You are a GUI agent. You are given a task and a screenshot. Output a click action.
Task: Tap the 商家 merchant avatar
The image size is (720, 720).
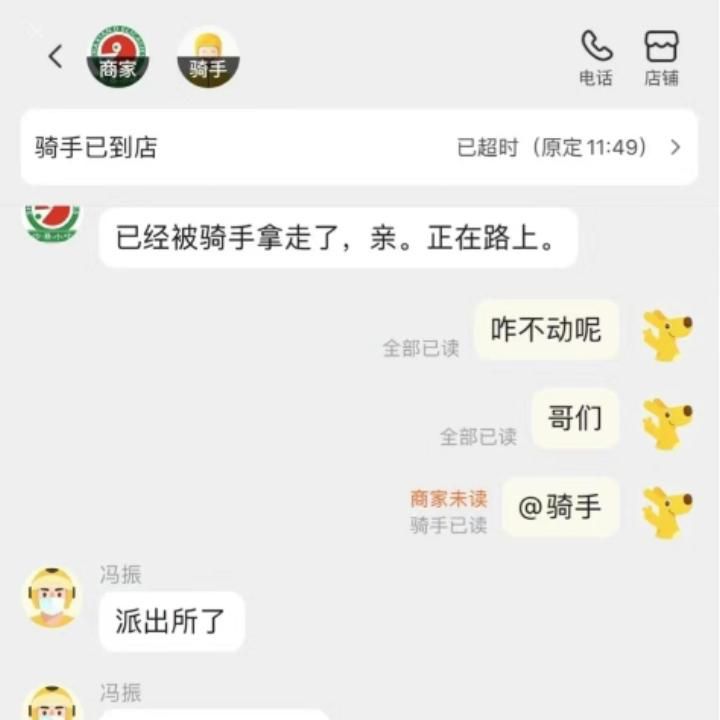pos(118,57)
